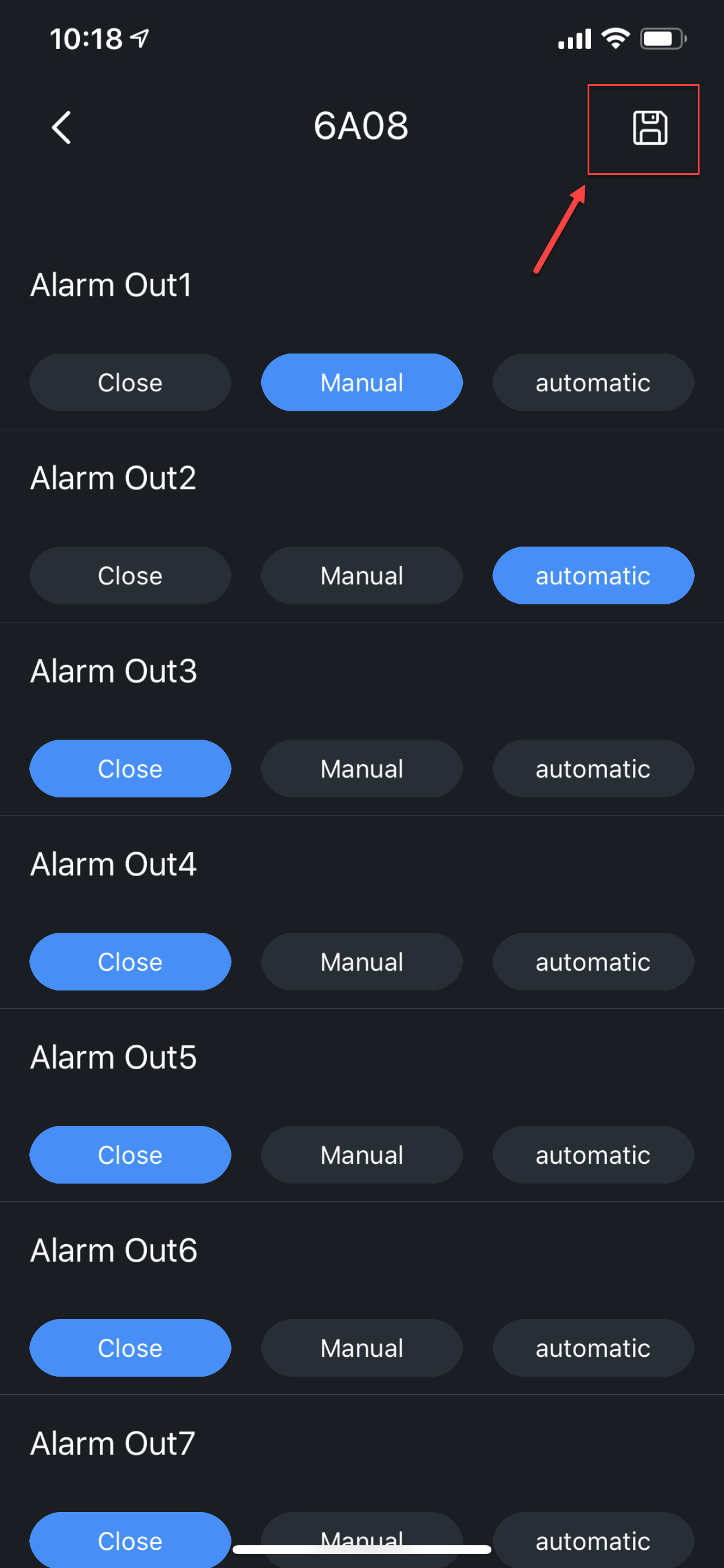The height and width of the screenshot is (1568, 724).
Task: Set Alarm Out1 to Close
Action: [130, 382]
